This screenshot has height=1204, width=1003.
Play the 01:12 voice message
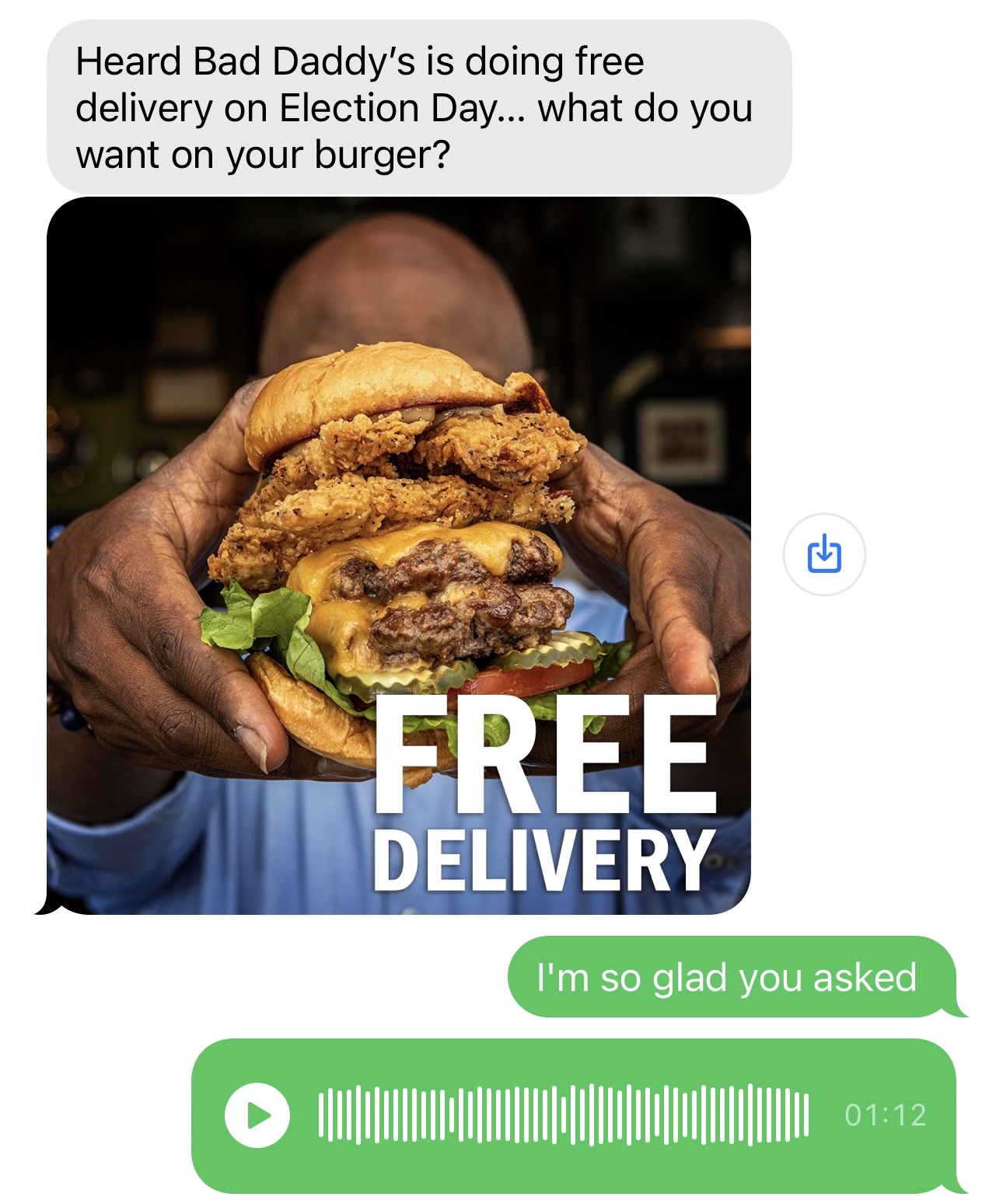257,1115
